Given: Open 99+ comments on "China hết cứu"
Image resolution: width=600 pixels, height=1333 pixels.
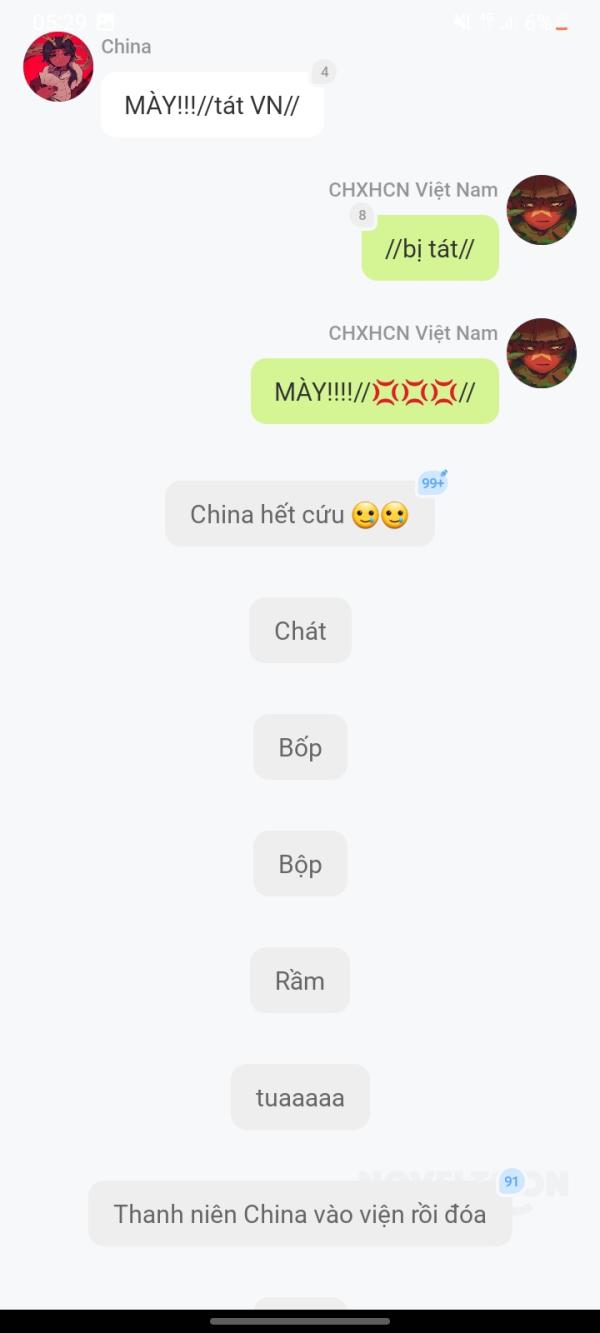Looking at the screenshot, I should tap(433, 482).
